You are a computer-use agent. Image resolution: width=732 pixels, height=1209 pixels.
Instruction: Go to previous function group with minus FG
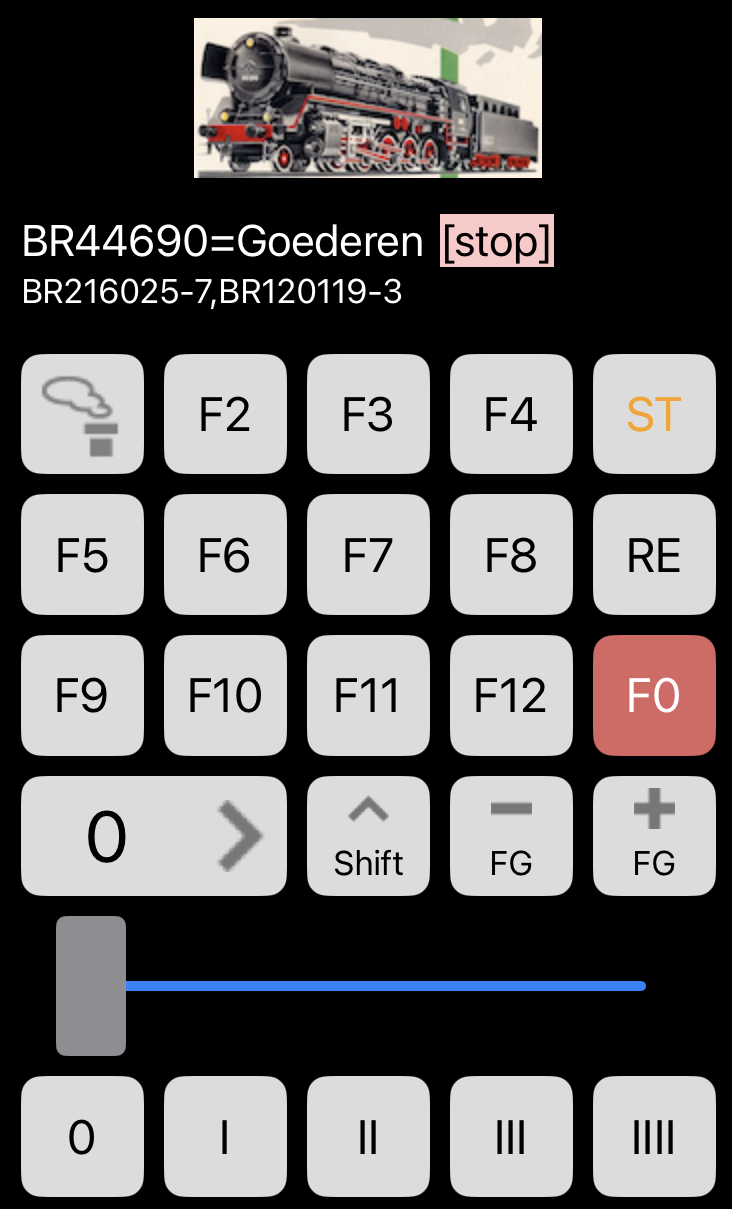coord(511,836)
